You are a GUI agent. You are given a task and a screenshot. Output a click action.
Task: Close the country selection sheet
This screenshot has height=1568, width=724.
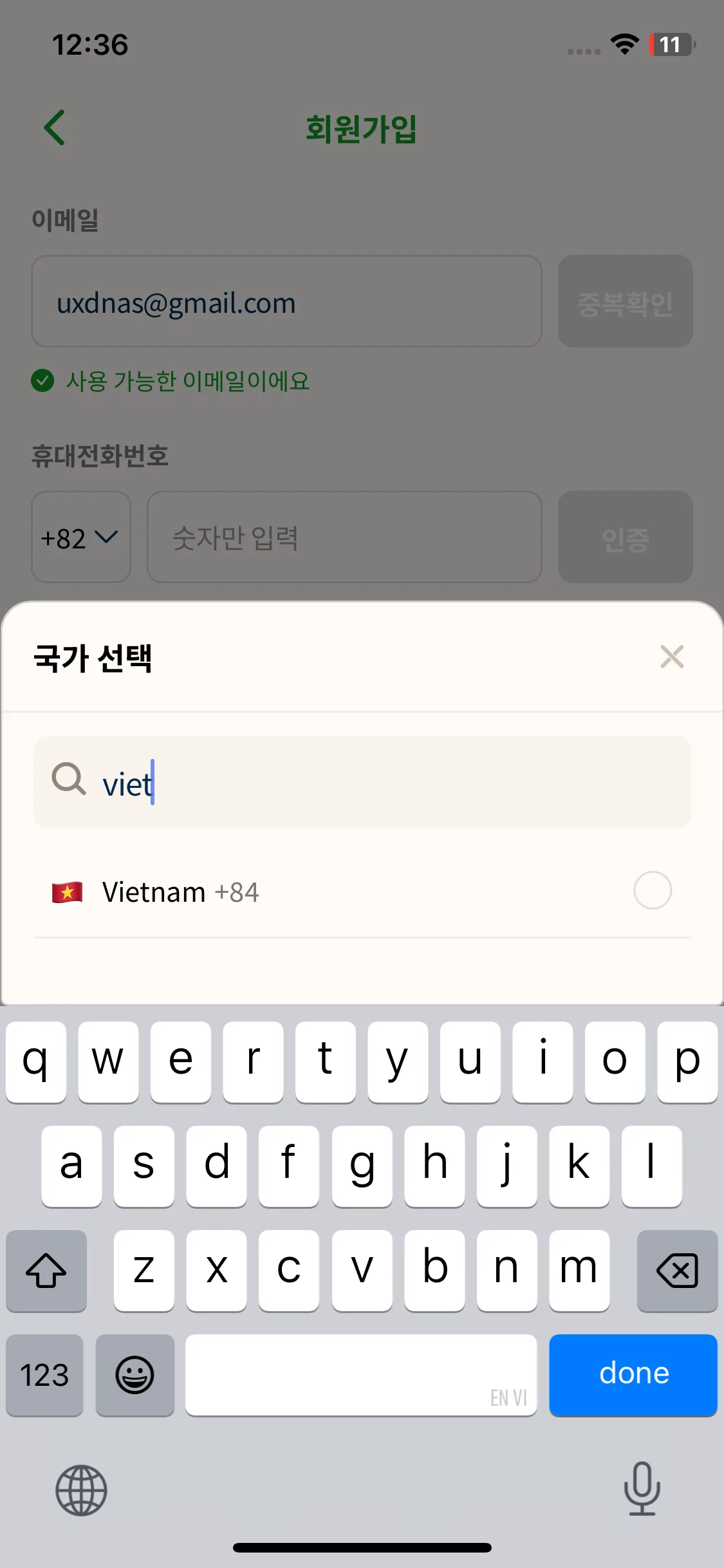pyautogui.click(x=672, y=657)
